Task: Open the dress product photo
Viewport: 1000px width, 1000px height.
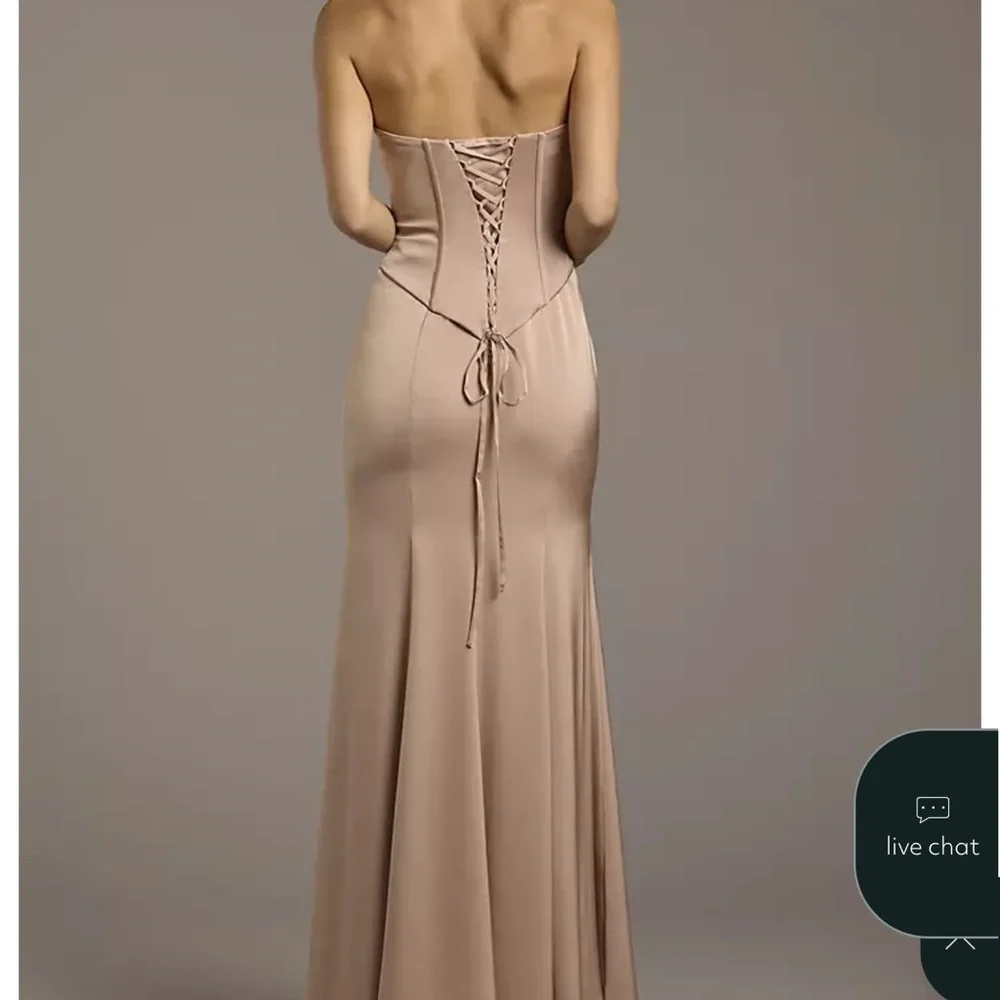Action: point(470,500)
